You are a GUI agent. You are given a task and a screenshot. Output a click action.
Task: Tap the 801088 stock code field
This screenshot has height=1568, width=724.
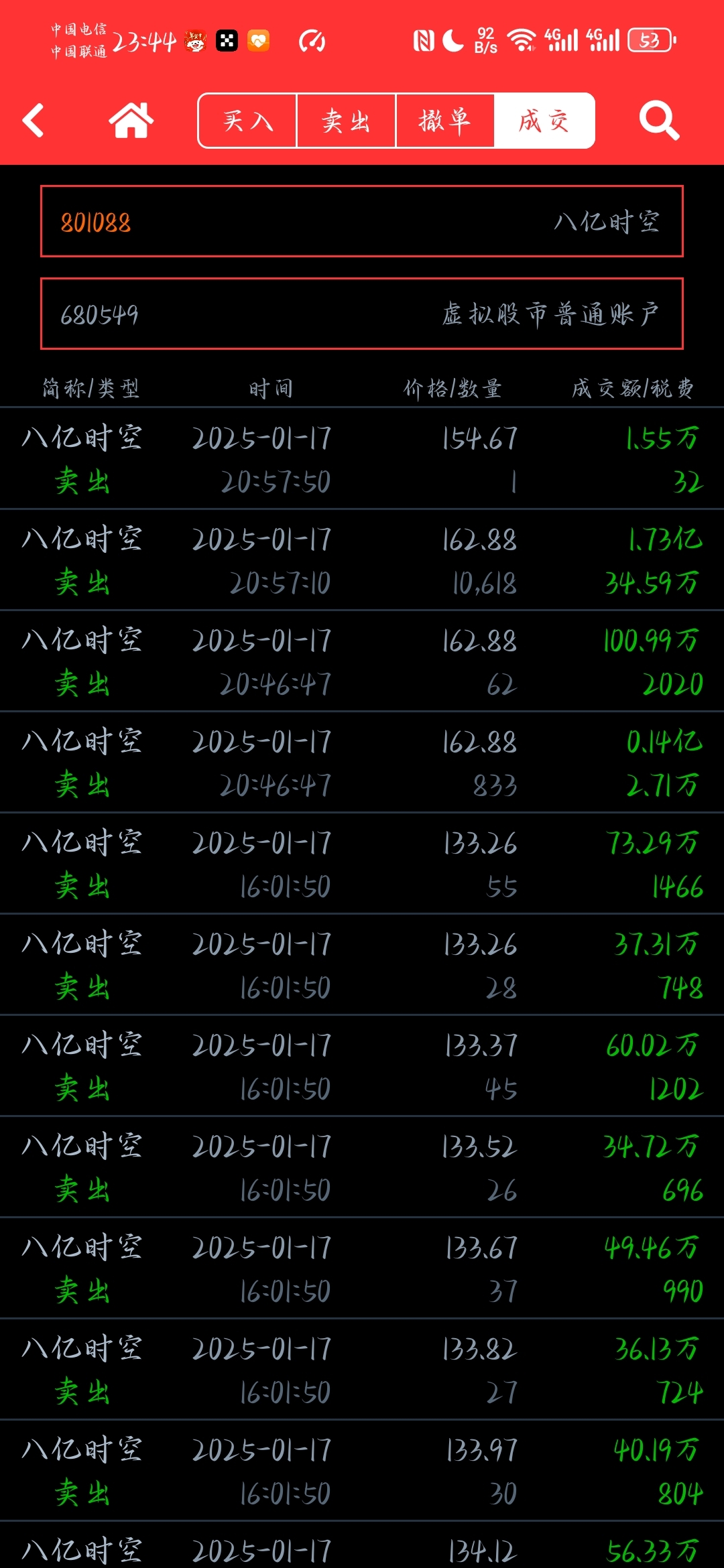pos(362,221)
